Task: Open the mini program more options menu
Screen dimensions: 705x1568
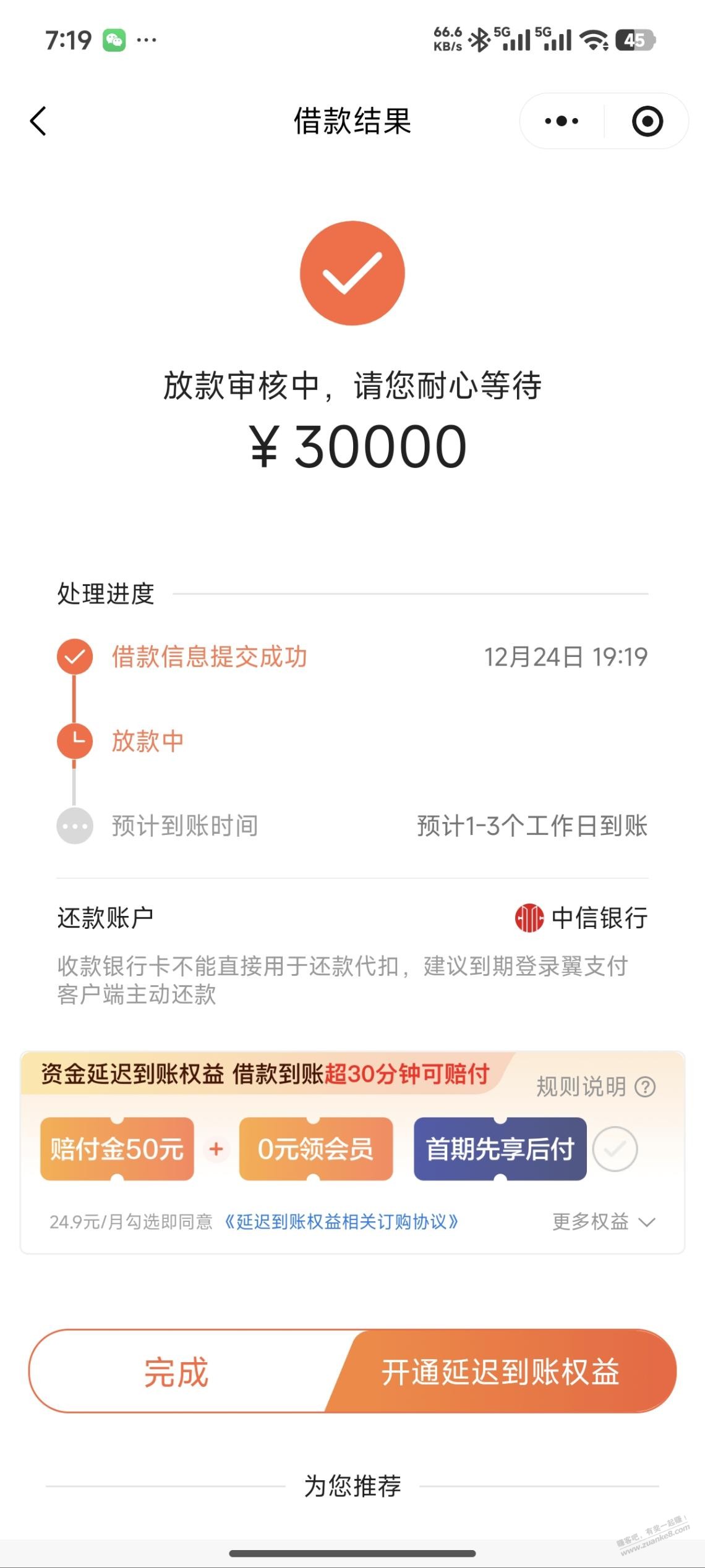Action: 562,121
